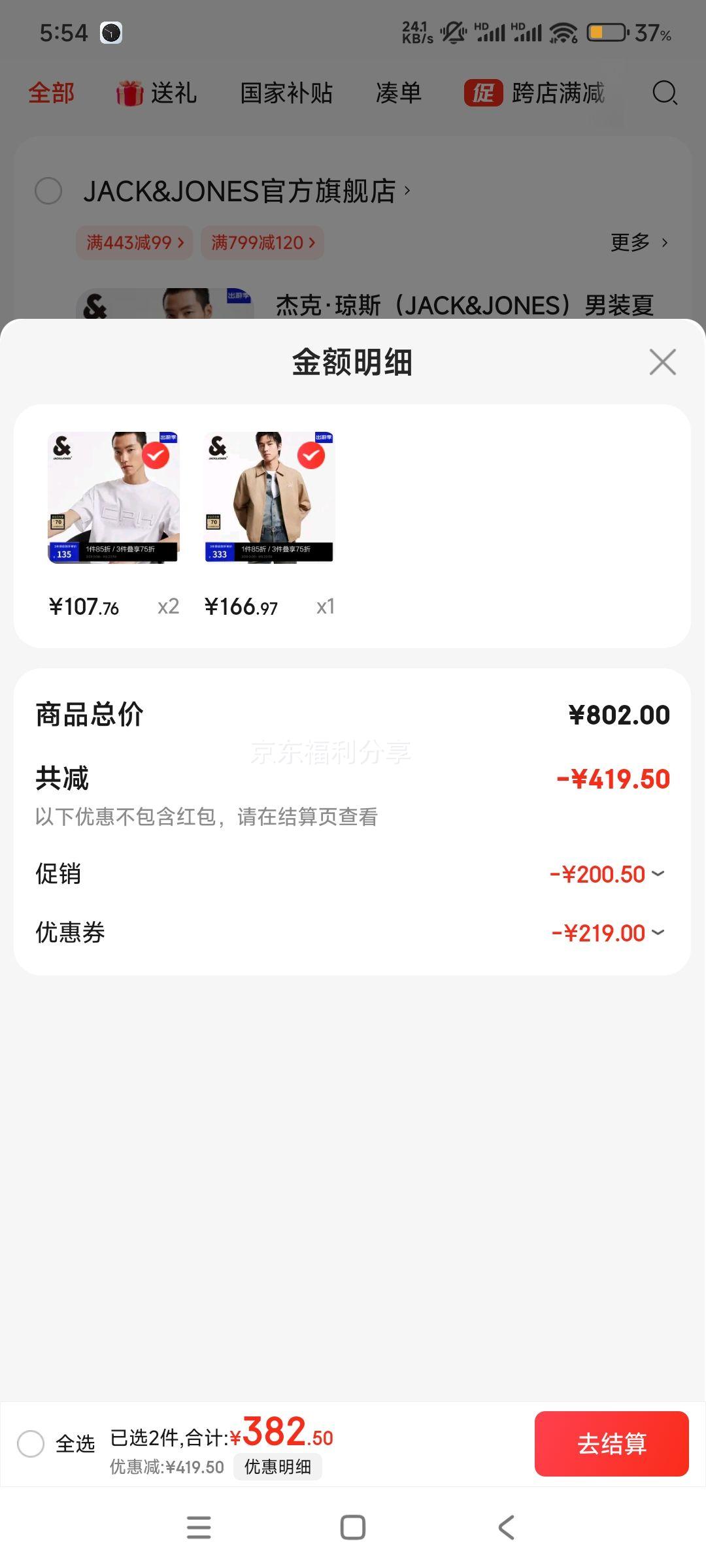
Task: Tap the red 促 badge icon
Action: [484, 93]
